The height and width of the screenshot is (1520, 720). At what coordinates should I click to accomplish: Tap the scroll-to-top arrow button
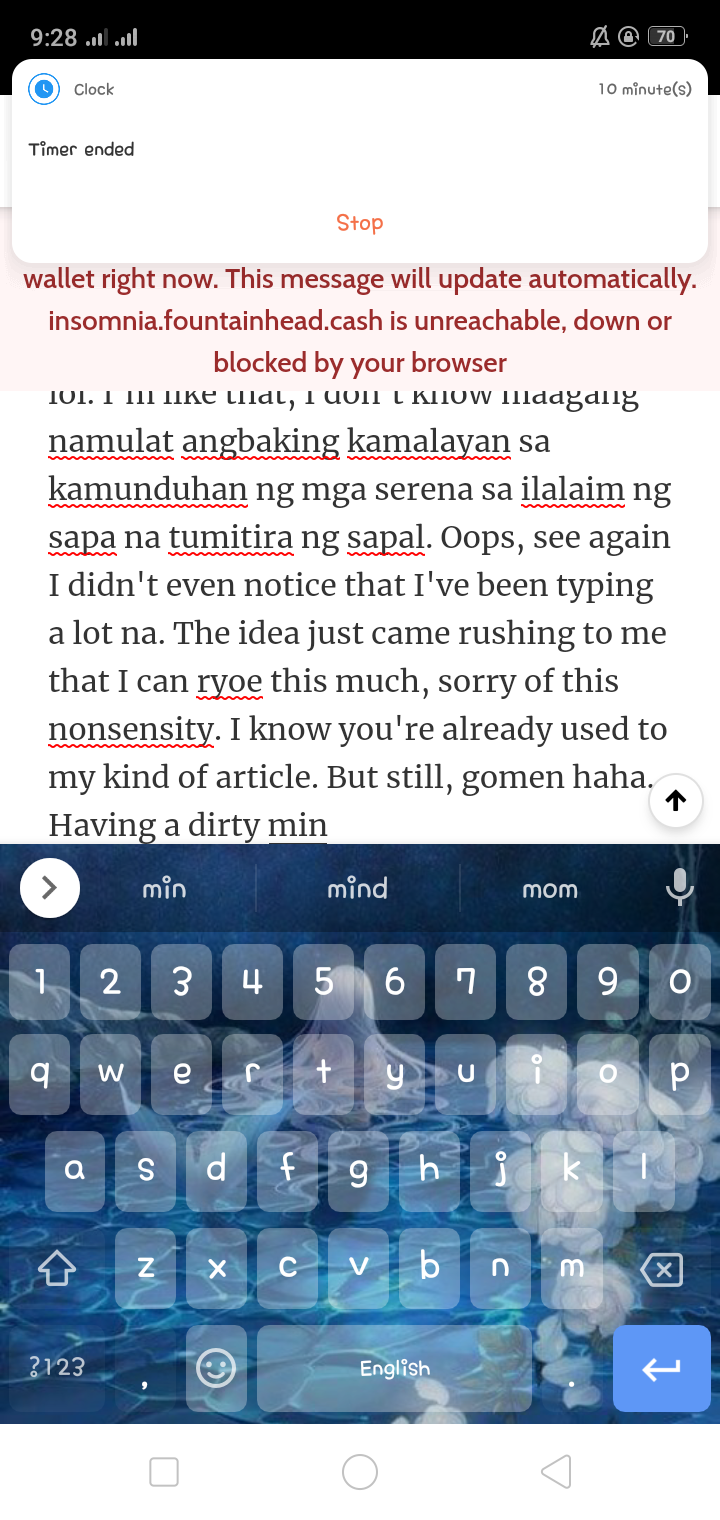tap(676, 800)
